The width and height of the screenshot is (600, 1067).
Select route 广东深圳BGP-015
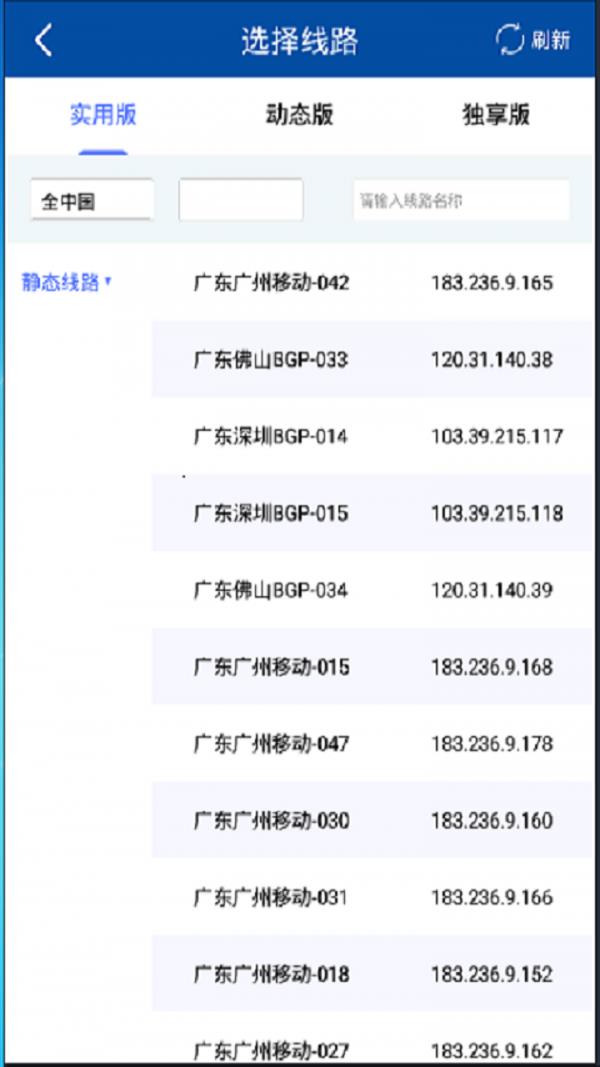pos(372,513)
